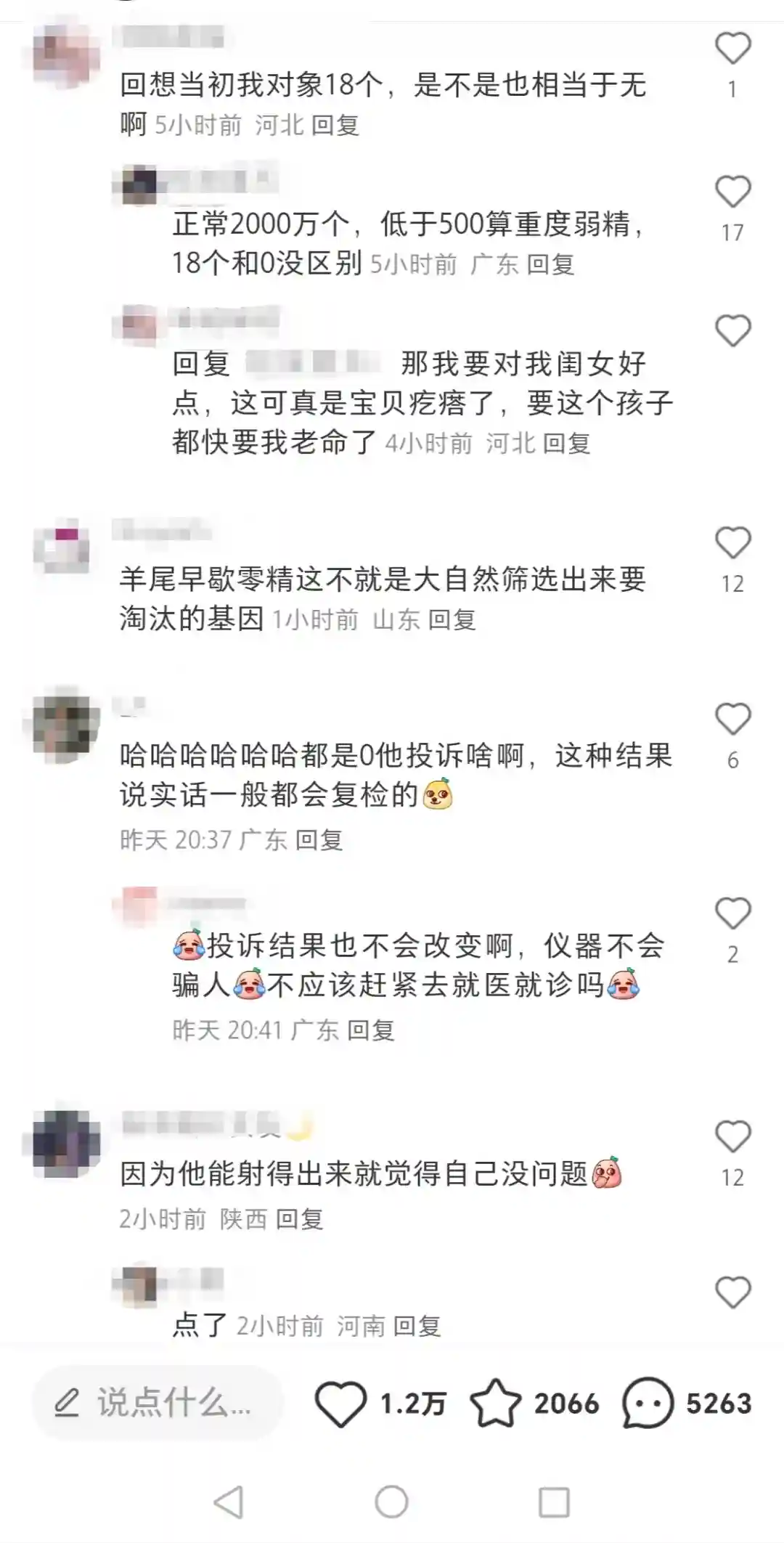Like the reply '那我要对我闺女好点'
Screen dimensions: 784x1543
(x=732, y=331)
